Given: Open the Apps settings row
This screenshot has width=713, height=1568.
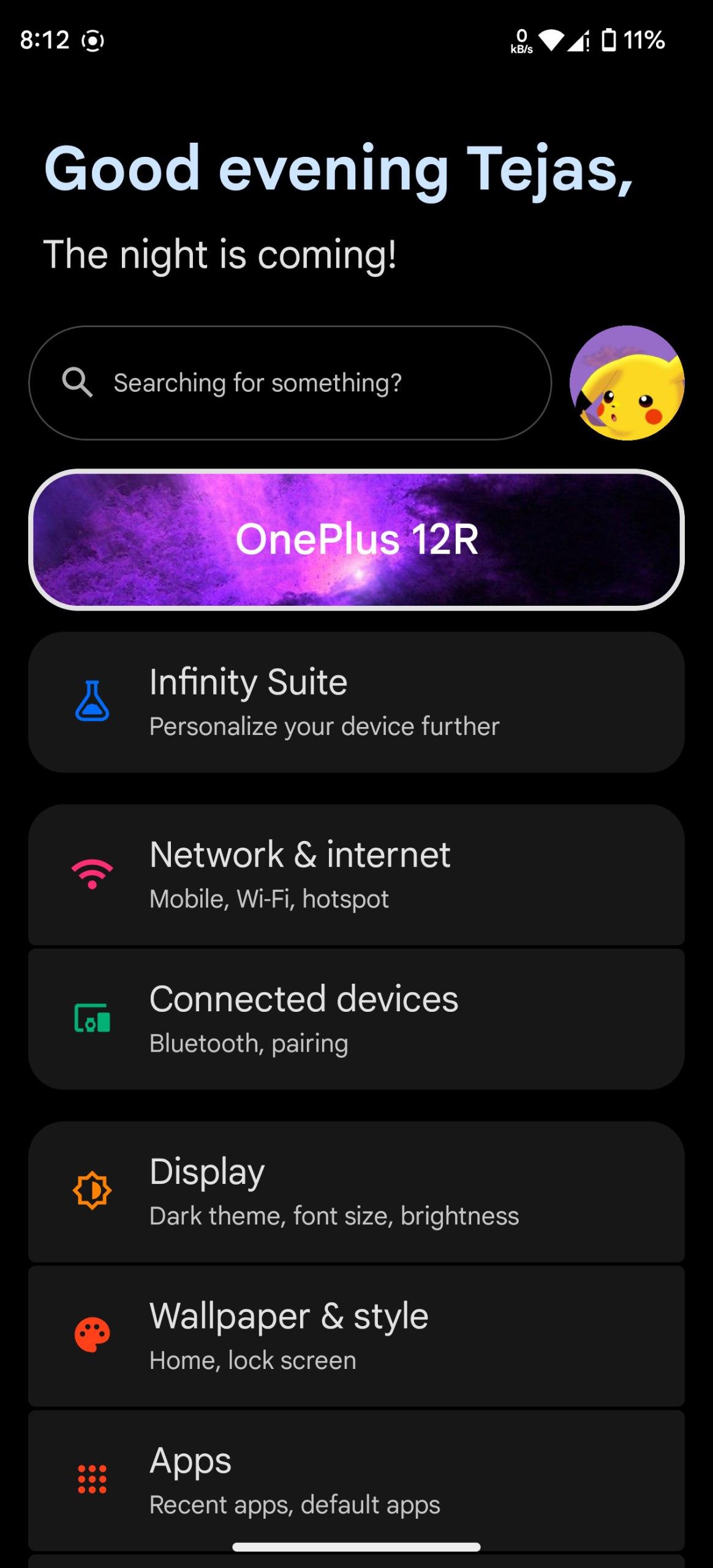Looking at the screenshot, I should coord(356,1480).
